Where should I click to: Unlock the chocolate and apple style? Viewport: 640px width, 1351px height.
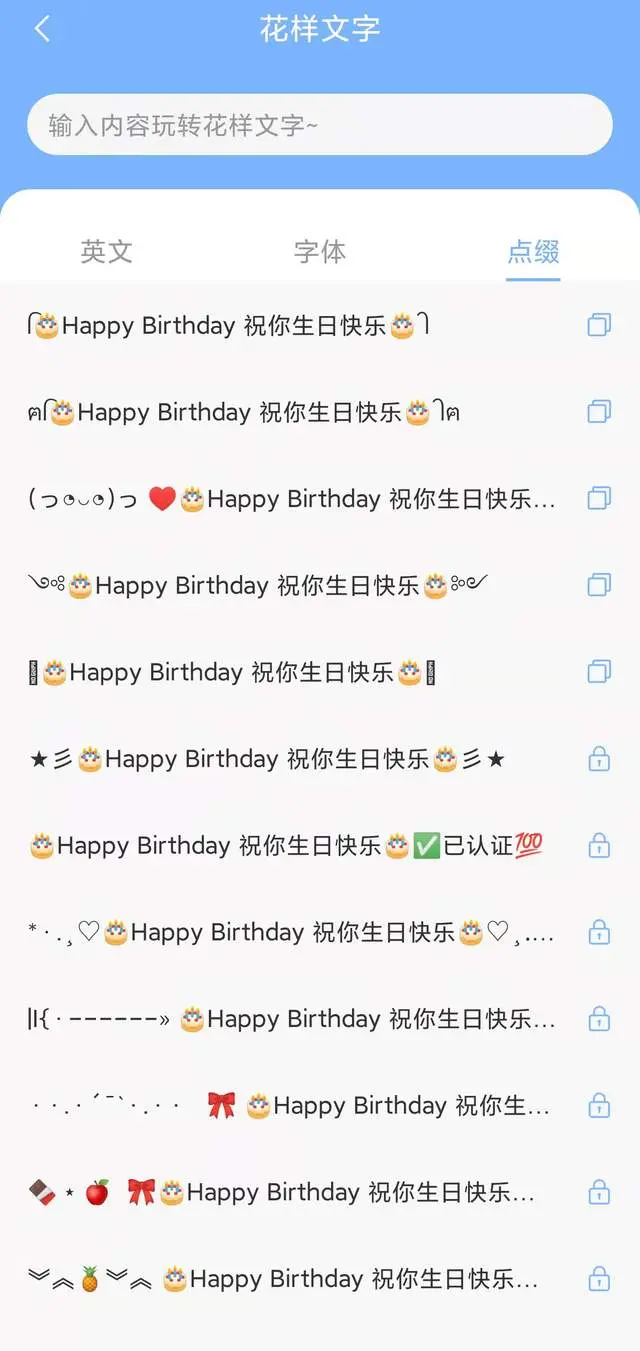598,1193
